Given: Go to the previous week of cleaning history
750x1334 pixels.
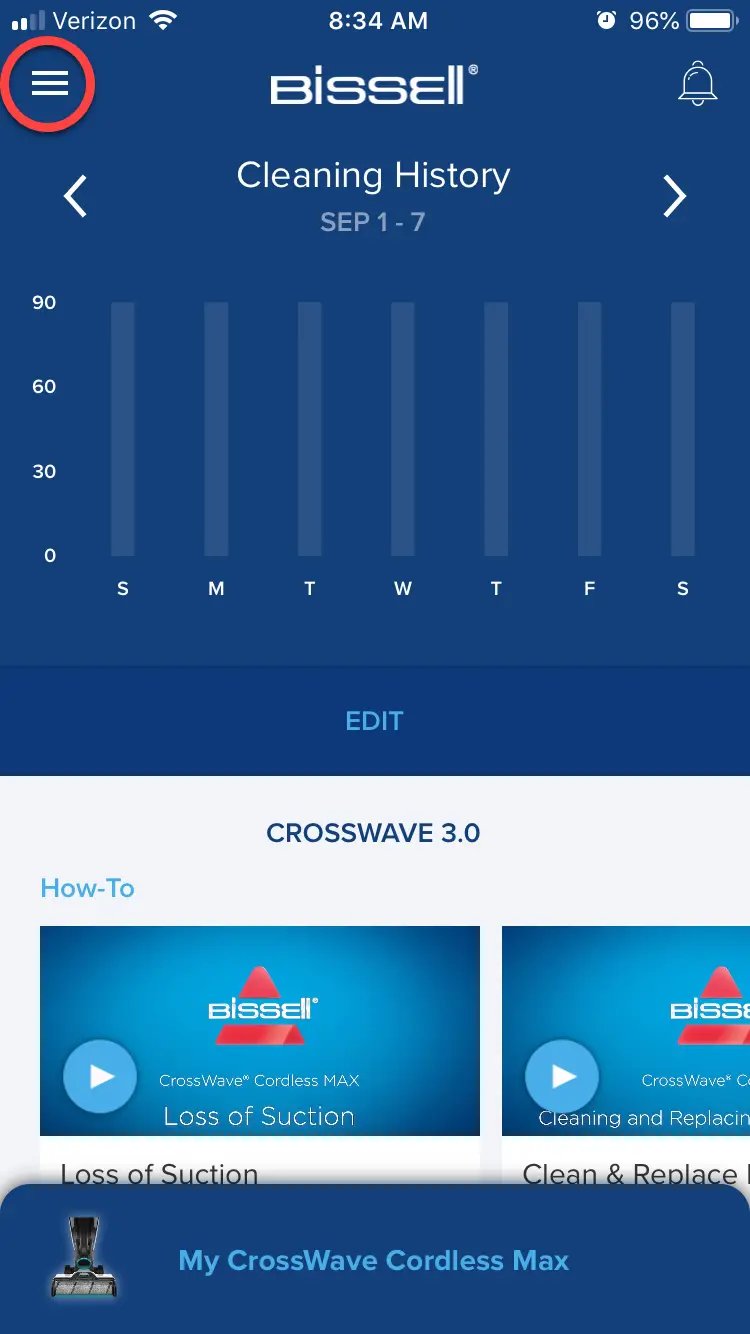Looking at the screenshot, I should [76, 196].
